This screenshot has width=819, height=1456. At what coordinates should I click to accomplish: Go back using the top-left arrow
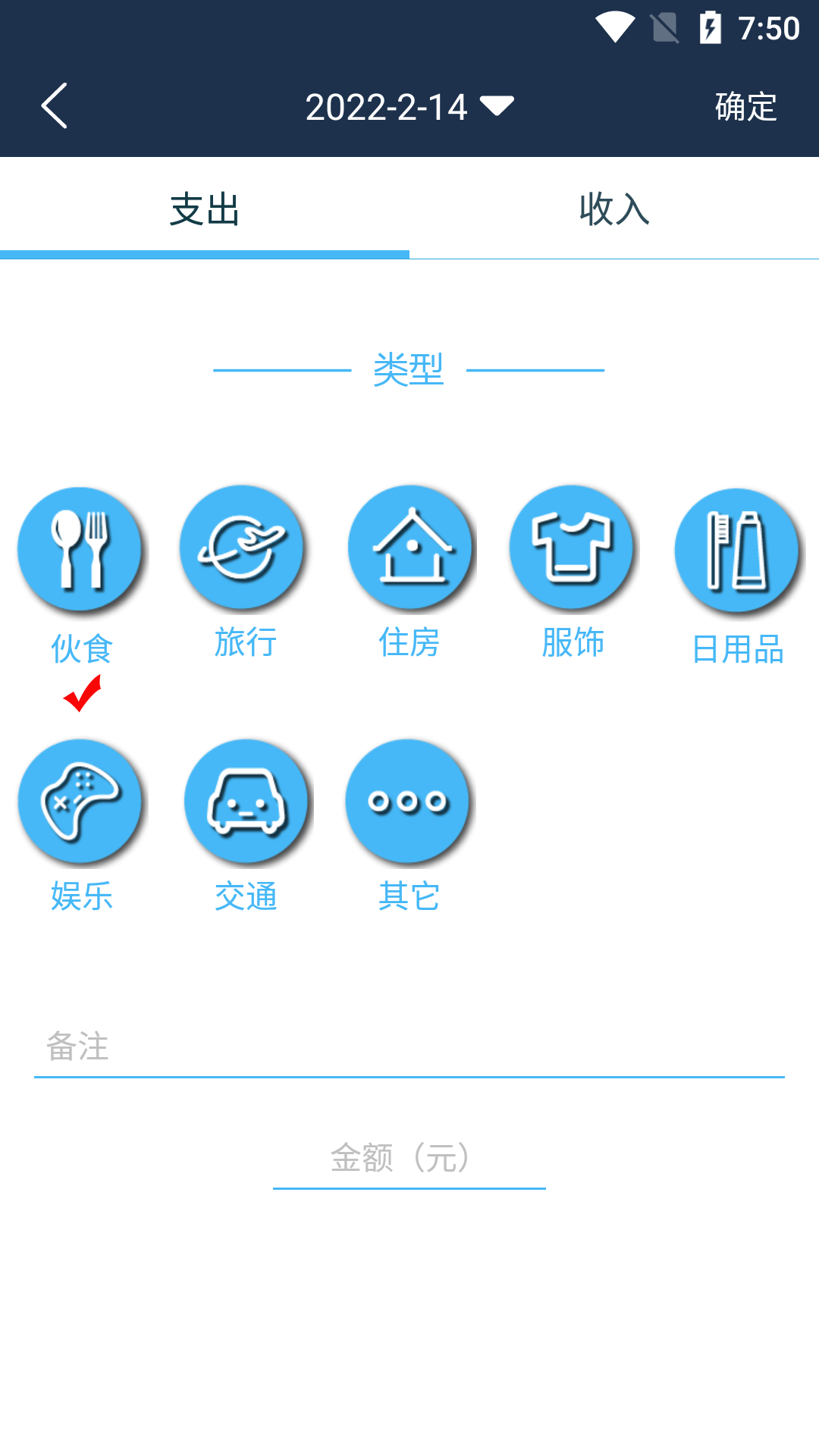click(54, 106)
